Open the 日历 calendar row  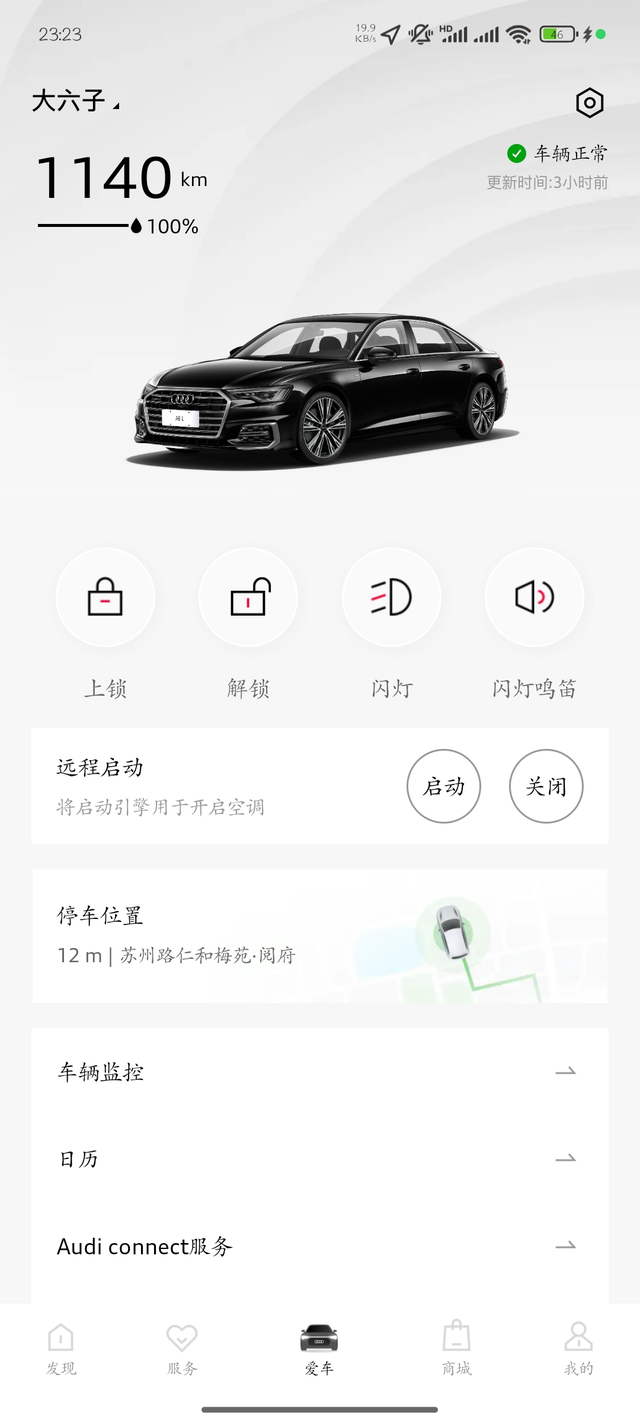click(320, 1159)
